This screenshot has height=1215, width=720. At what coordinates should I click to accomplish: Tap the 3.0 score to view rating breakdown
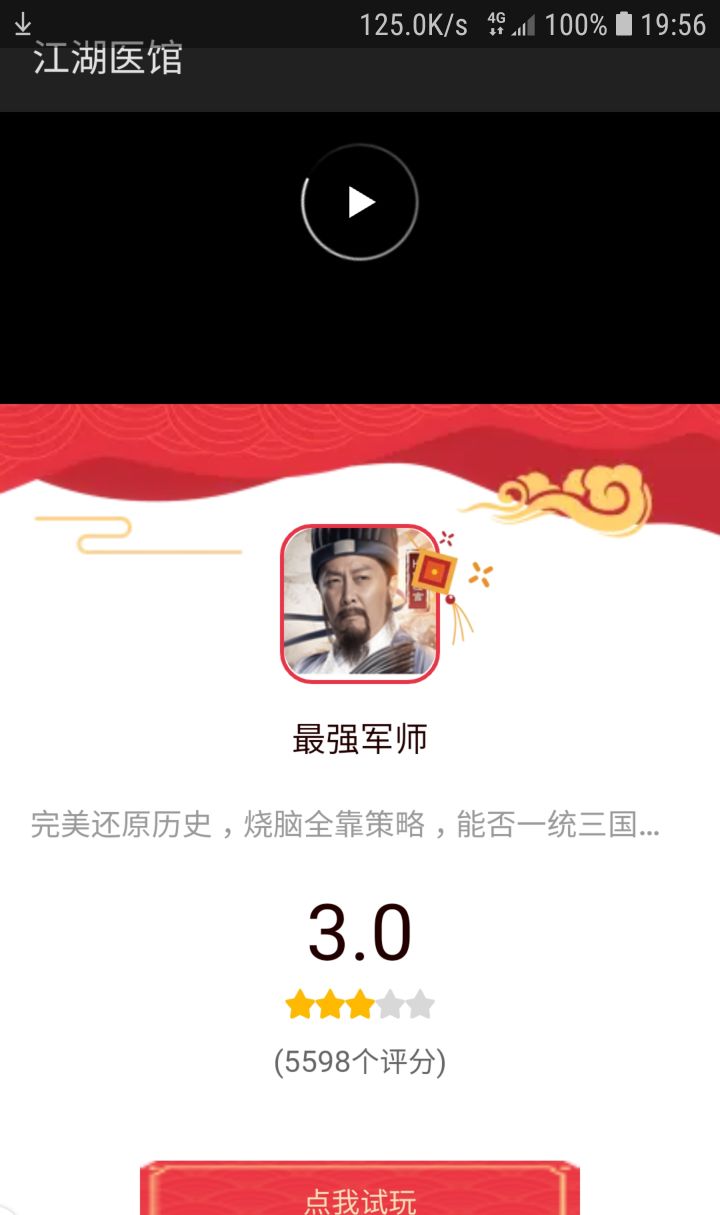[360, 930]
